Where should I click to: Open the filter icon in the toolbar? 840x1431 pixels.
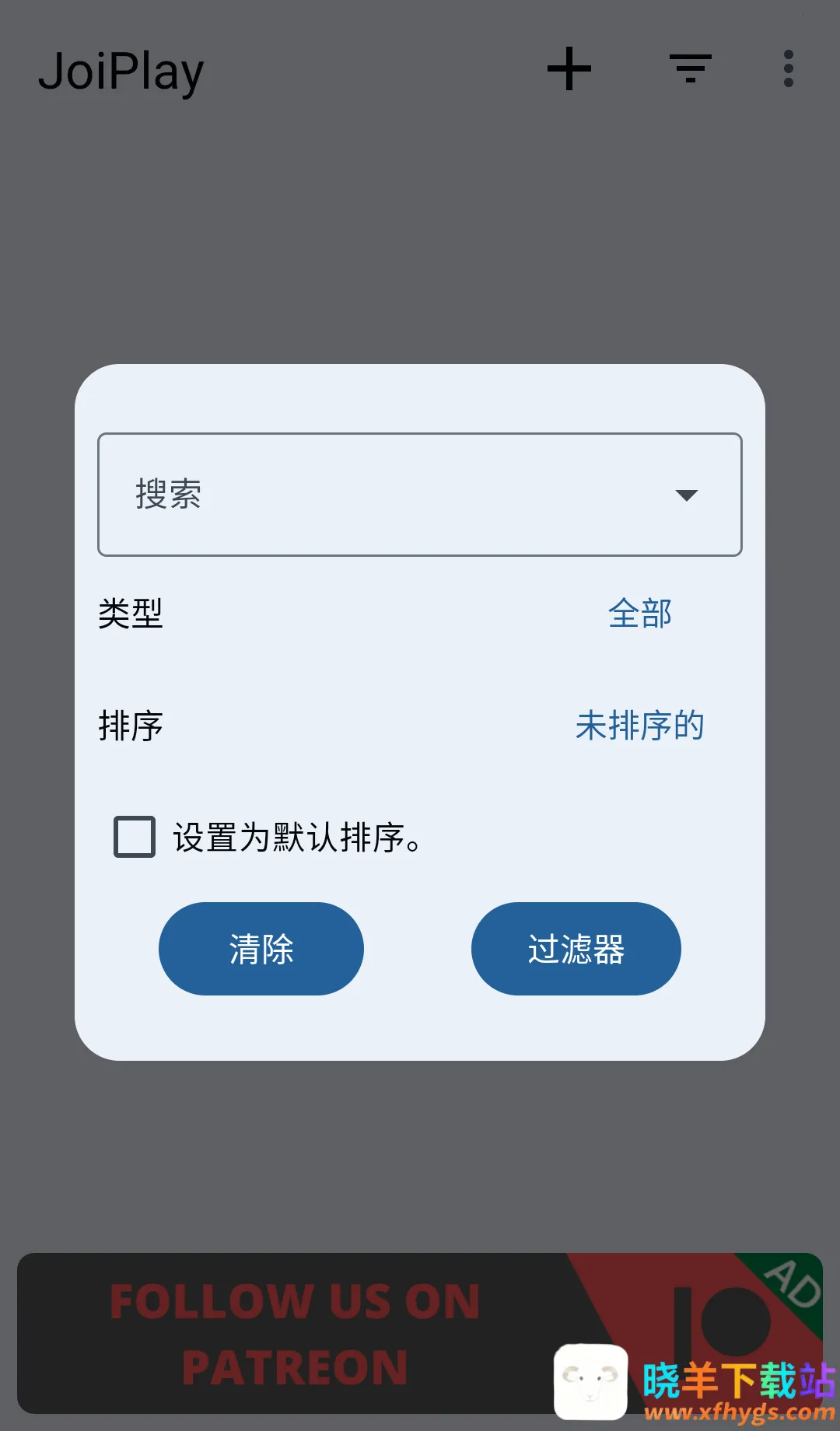pyautogui.click(x=691, y=69)
